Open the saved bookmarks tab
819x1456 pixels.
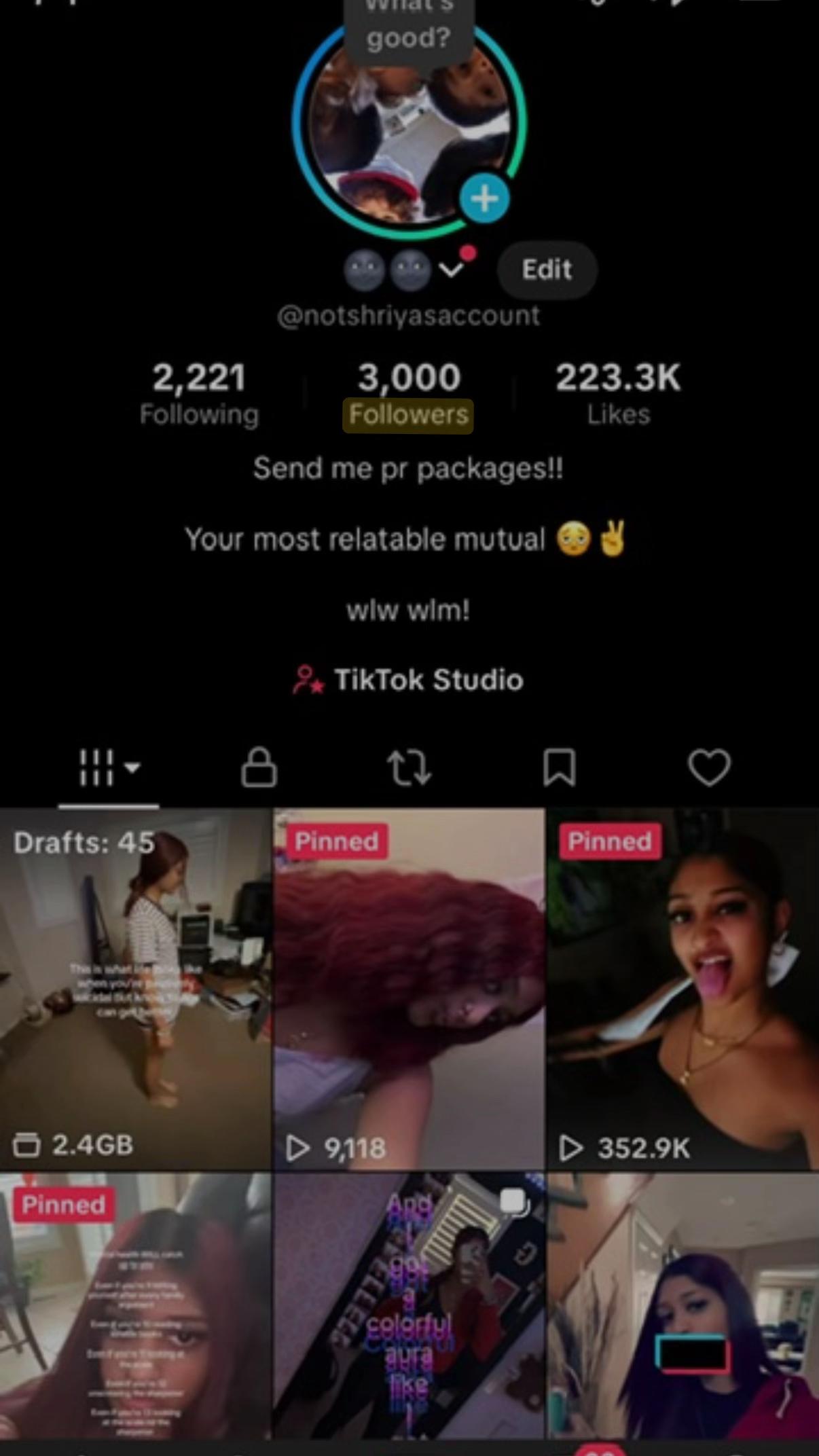[x=560, y=768]
